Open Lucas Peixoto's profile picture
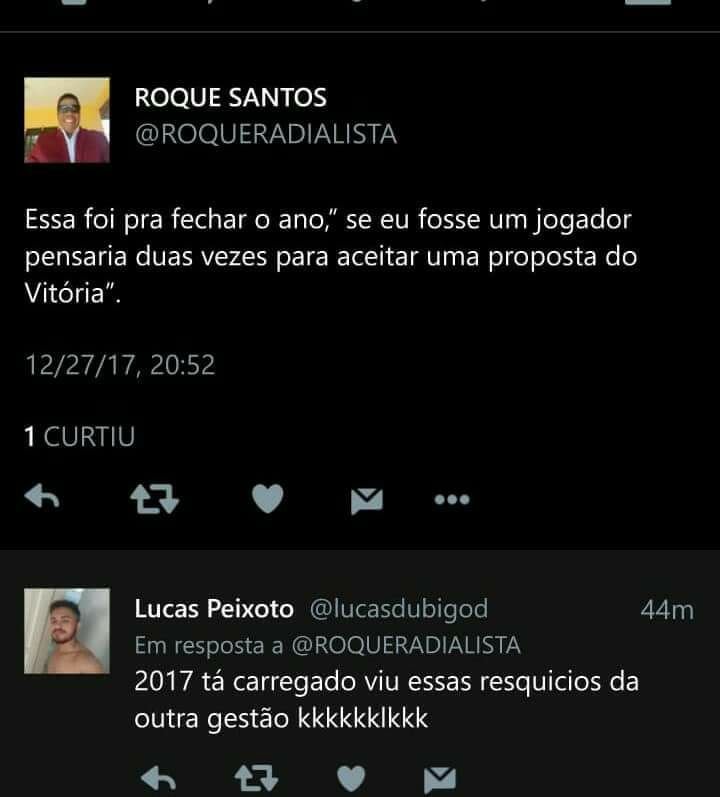Image resolution: width=720 pixels, height=797 pixels. coord(67,631)
